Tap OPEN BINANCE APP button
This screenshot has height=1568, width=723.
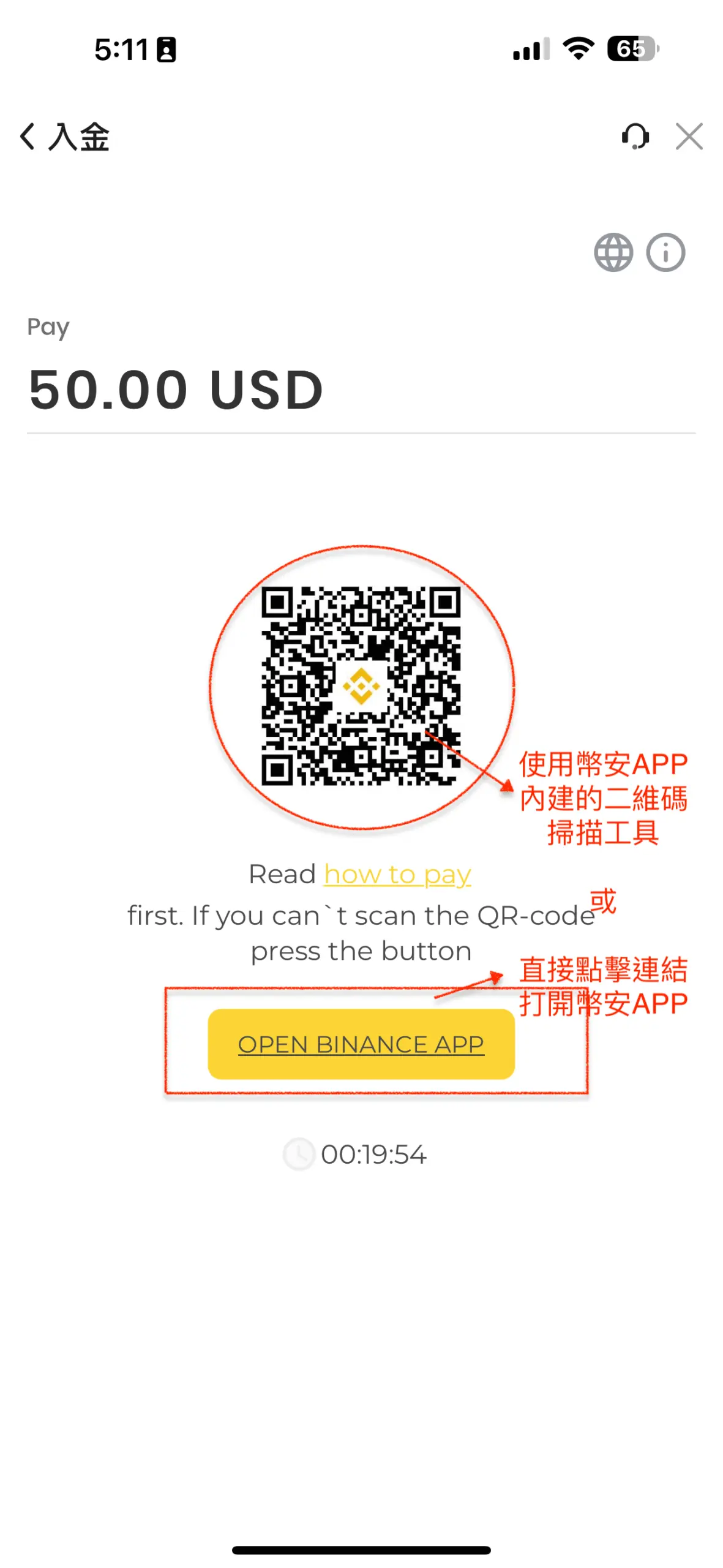tap(361, 1044)
